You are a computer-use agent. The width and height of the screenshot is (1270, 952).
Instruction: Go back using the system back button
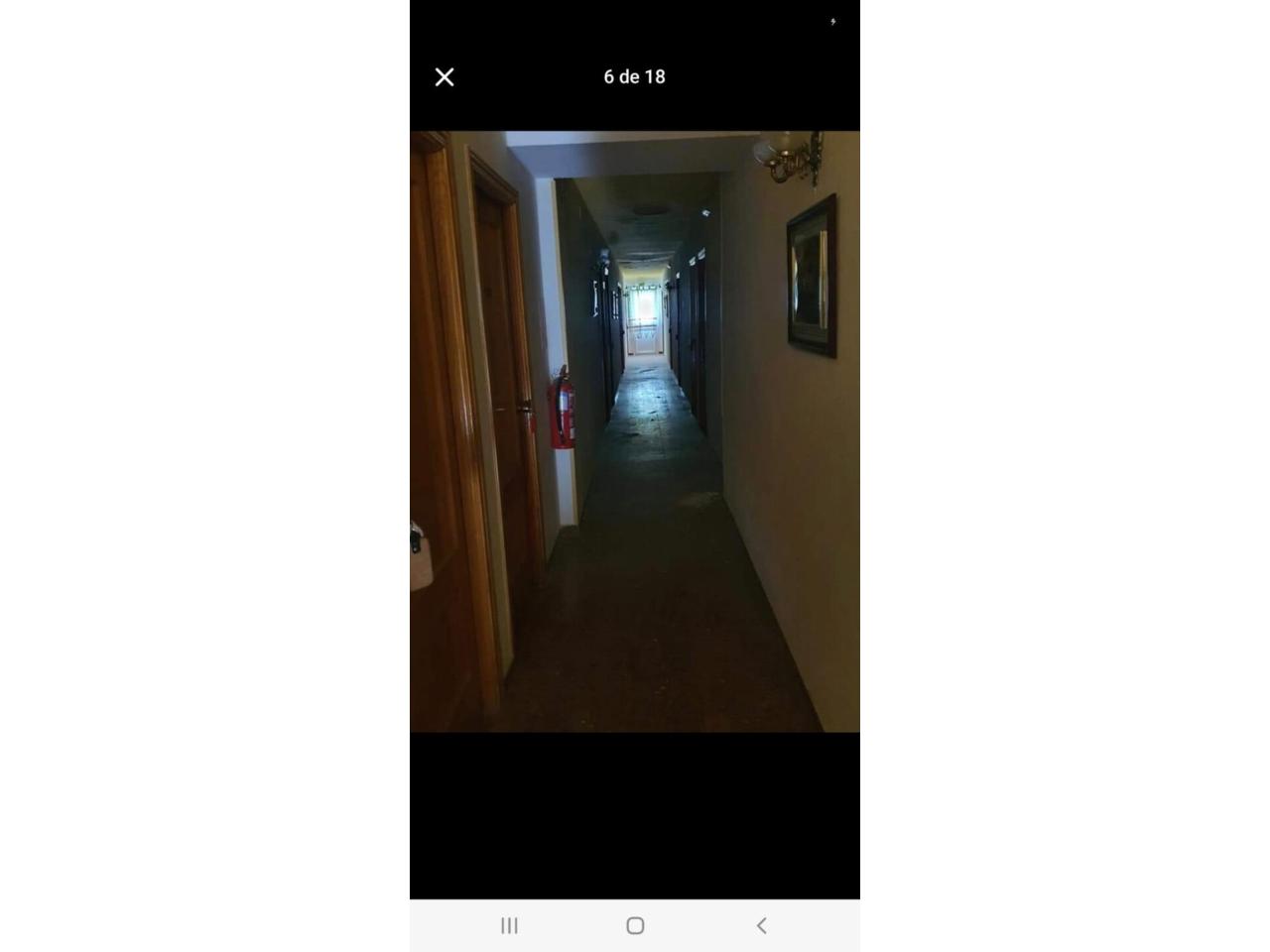761,925
